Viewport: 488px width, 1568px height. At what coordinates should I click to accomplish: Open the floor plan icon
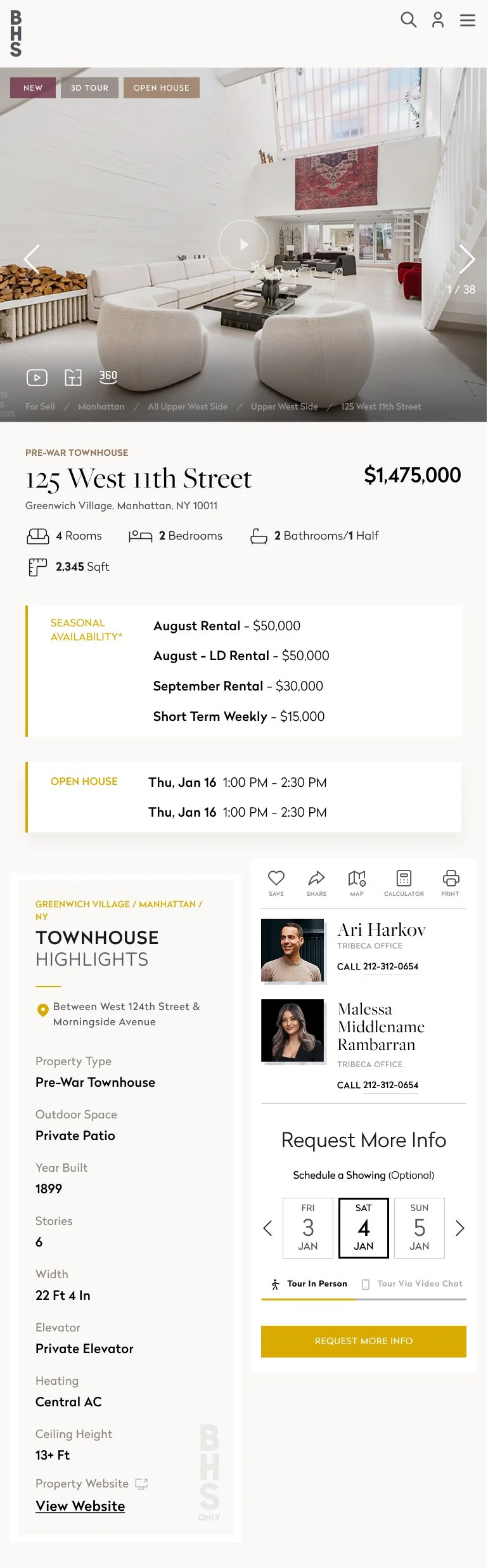coord(74,377)
